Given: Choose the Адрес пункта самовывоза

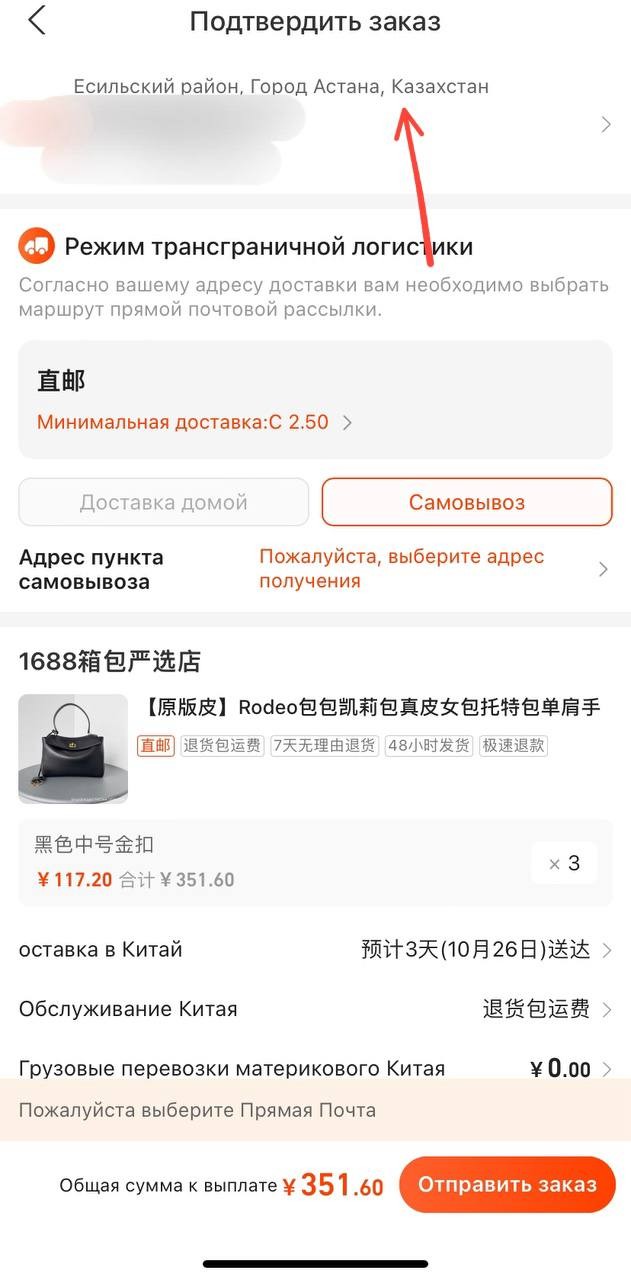Looking at the screenshot, I should click(x=430, y=569).
